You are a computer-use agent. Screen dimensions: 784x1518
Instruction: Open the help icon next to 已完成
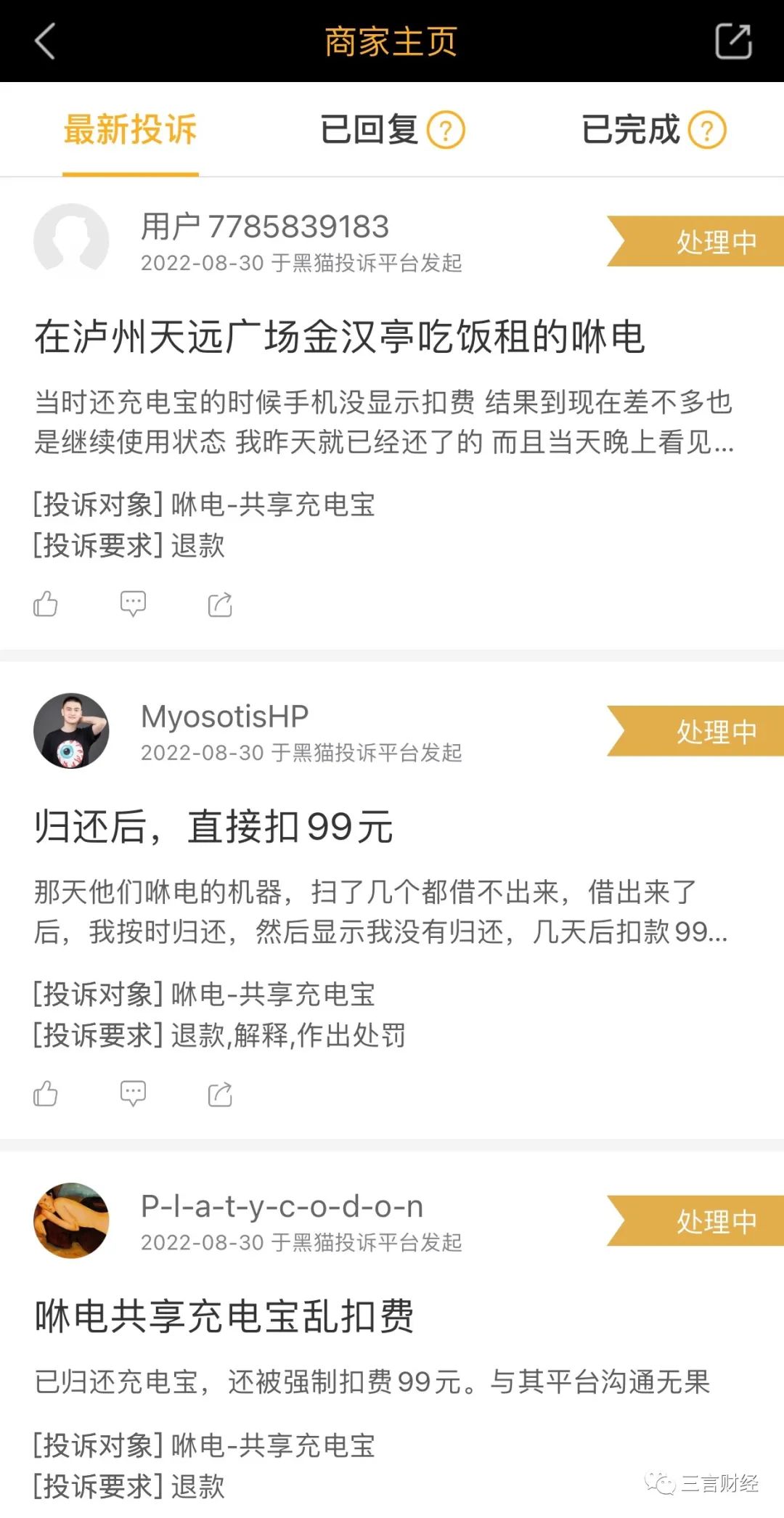pyautogui.click(x=707, y=131)
